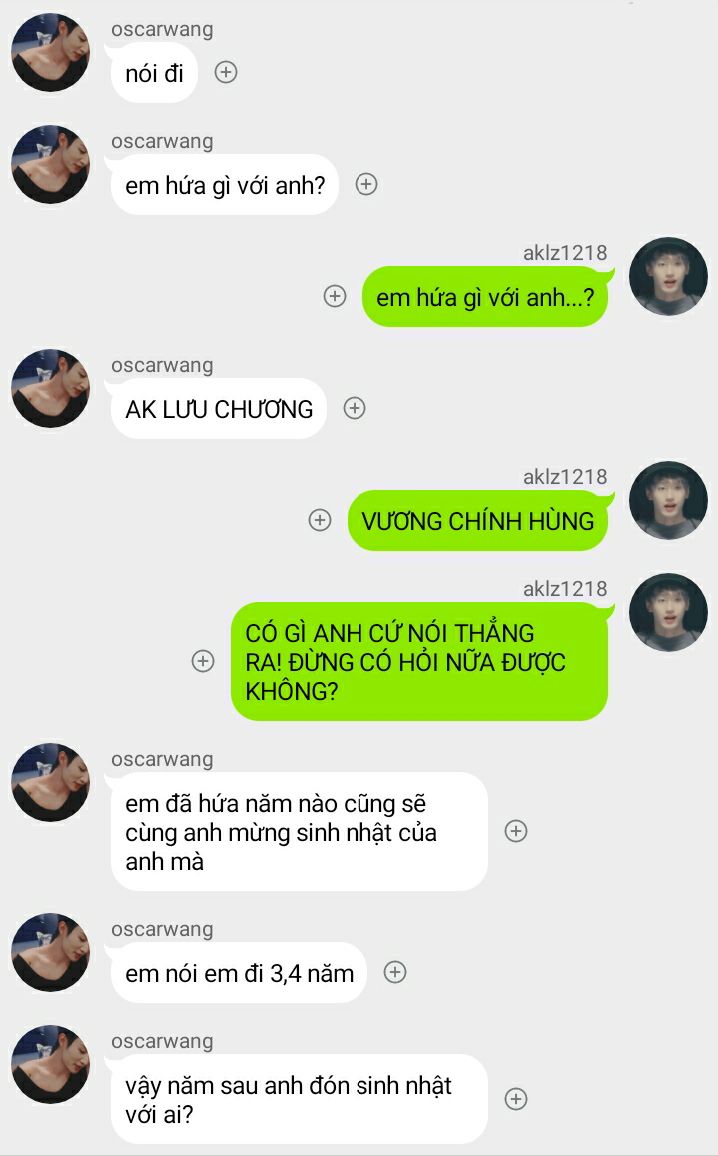Tap the plus icon next to "CÓ GÌ ANH CỨ NÓI THẲNG RA"

tap(203, 661)
